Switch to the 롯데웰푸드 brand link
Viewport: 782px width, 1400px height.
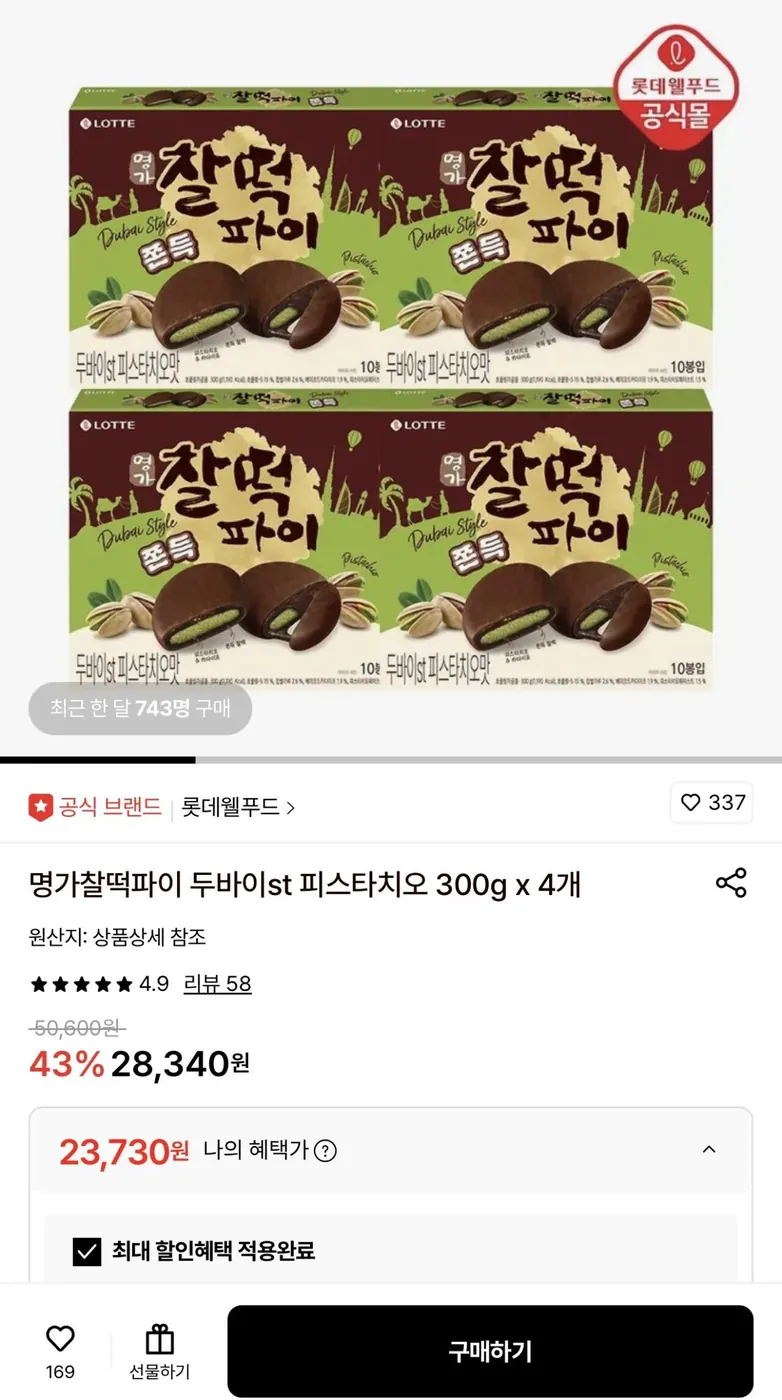(x=232, y=806)
